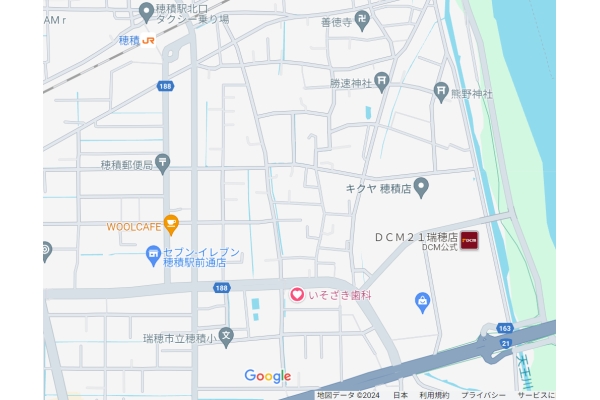The image size is (600, 400).
Task: Open the 穂積郵便局 post office pin
Action: point(163,163)
